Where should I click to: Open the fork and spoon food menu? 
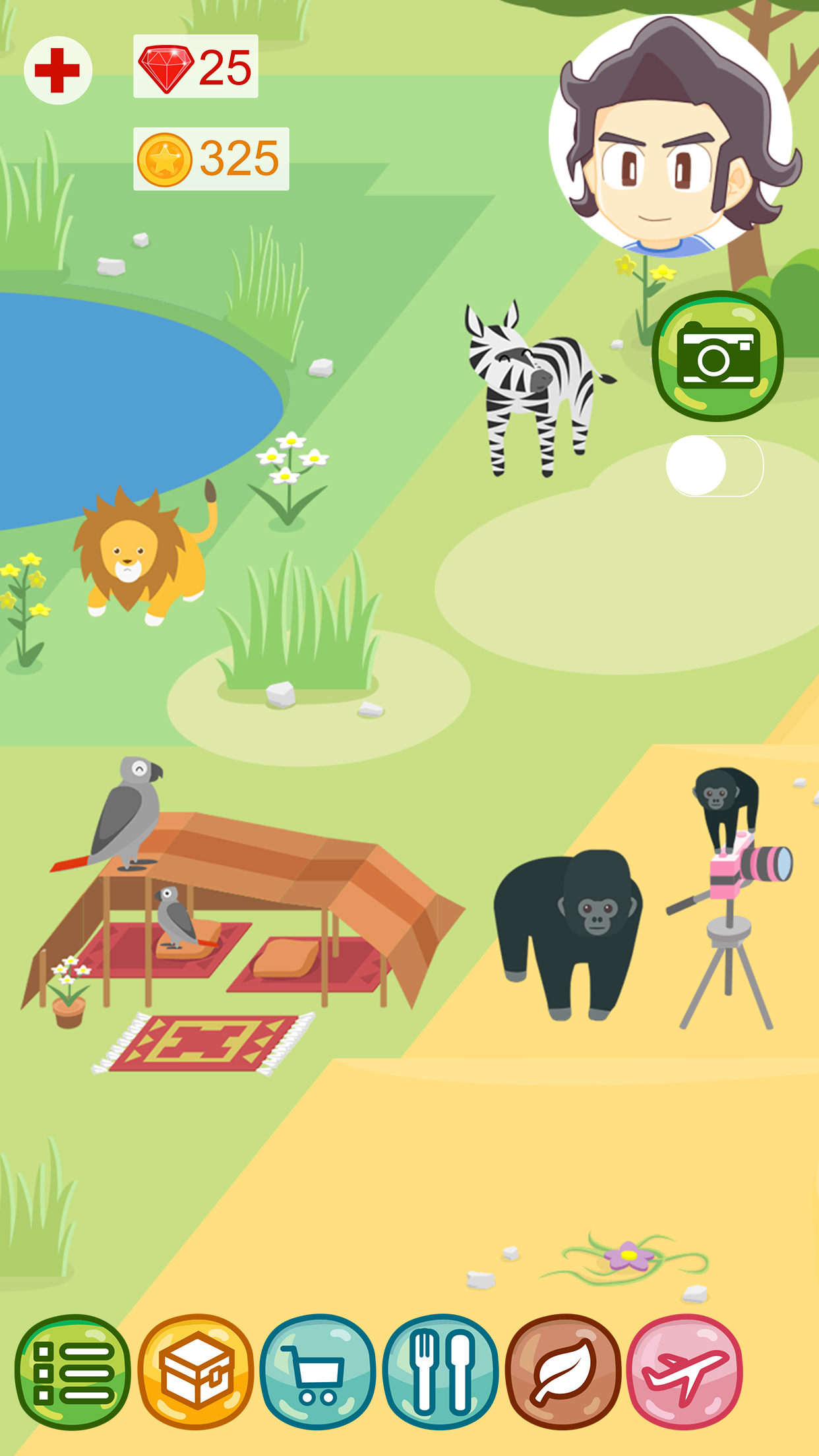[440, 1372]
